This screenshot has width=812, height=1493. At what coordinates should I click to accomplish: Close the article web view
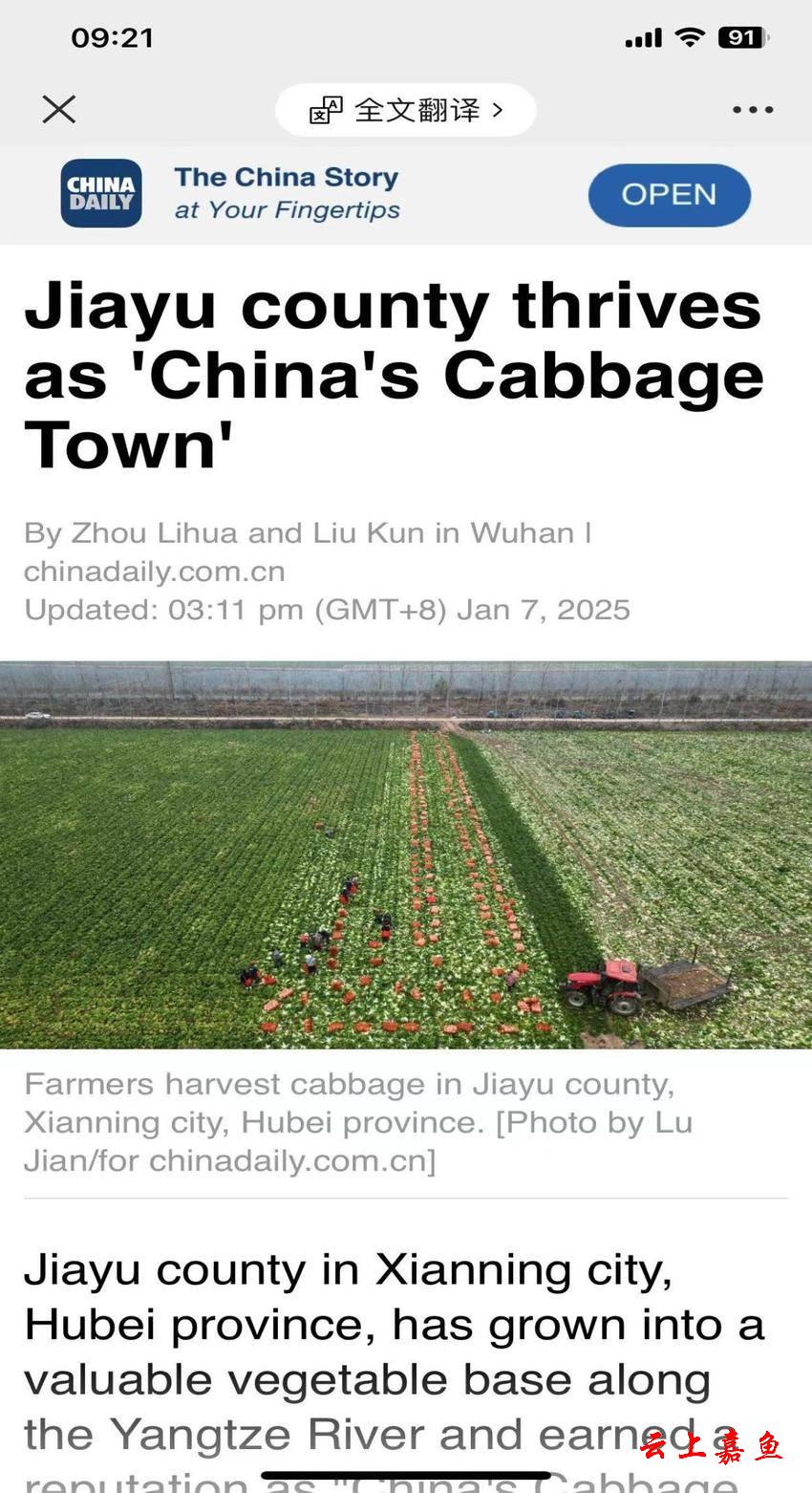pos(58,110)
